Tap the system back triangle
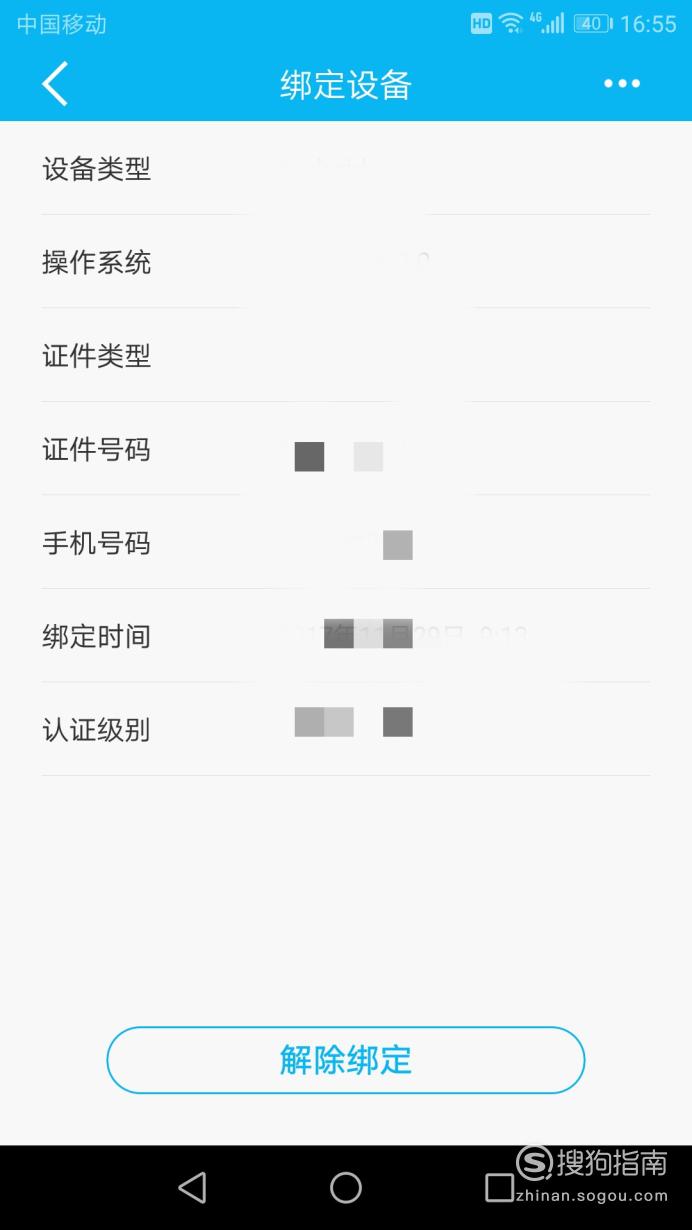 192,1187
